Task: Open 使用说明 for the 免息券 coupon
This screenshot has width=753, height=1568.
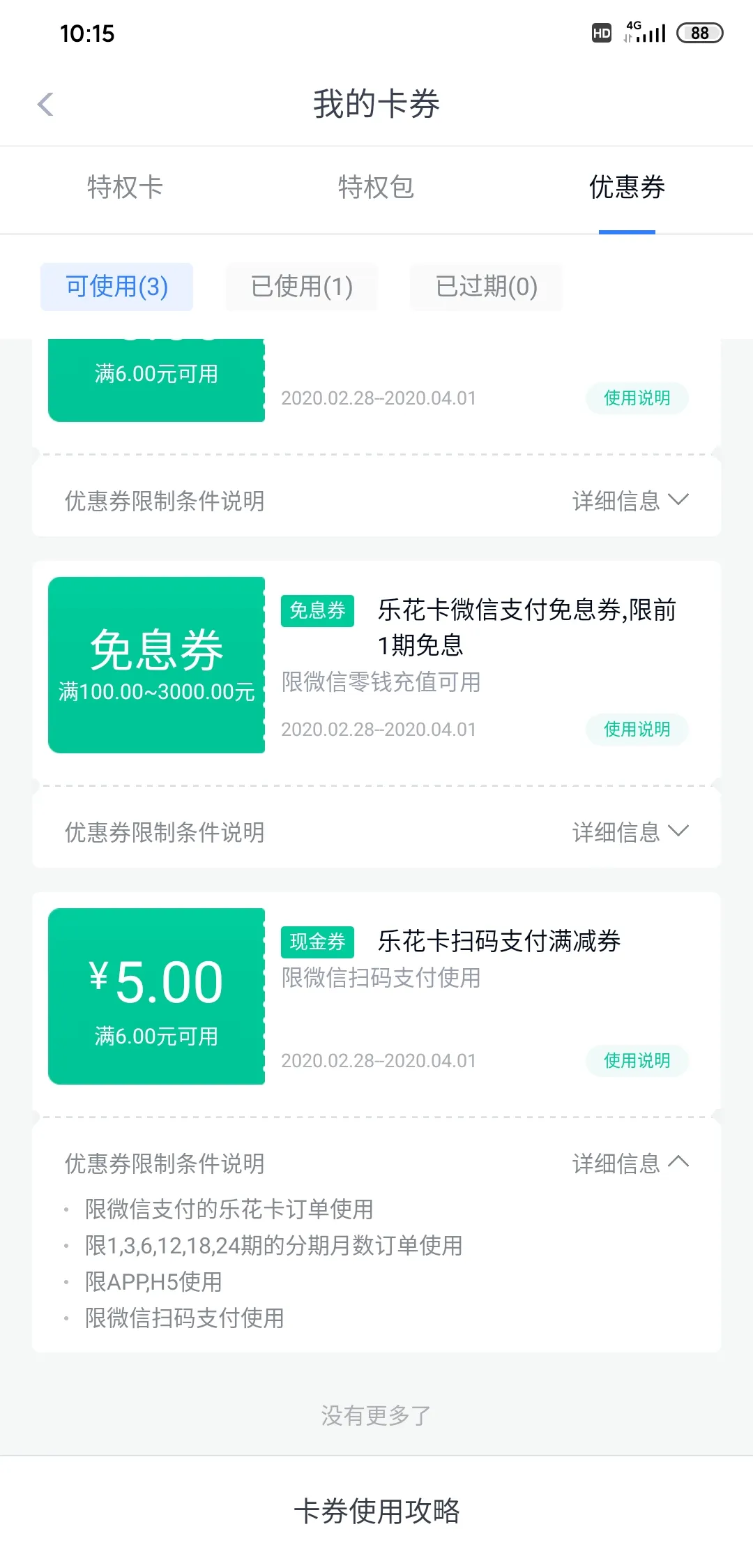Action: 636,730
